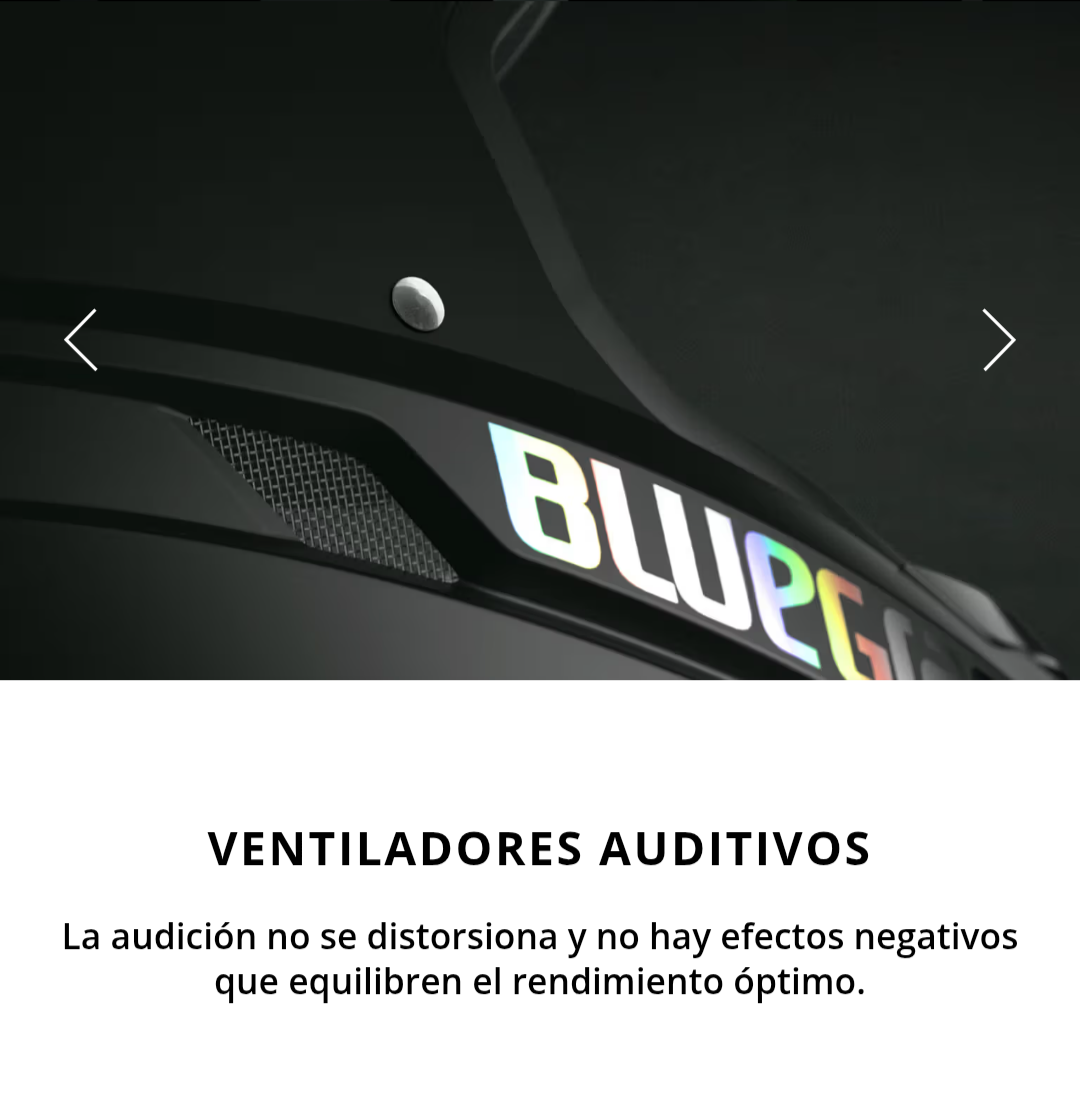Advance to the next carousel slide
The height and width of the screenshot is (1115, 1080).
[x=998, y=340]
